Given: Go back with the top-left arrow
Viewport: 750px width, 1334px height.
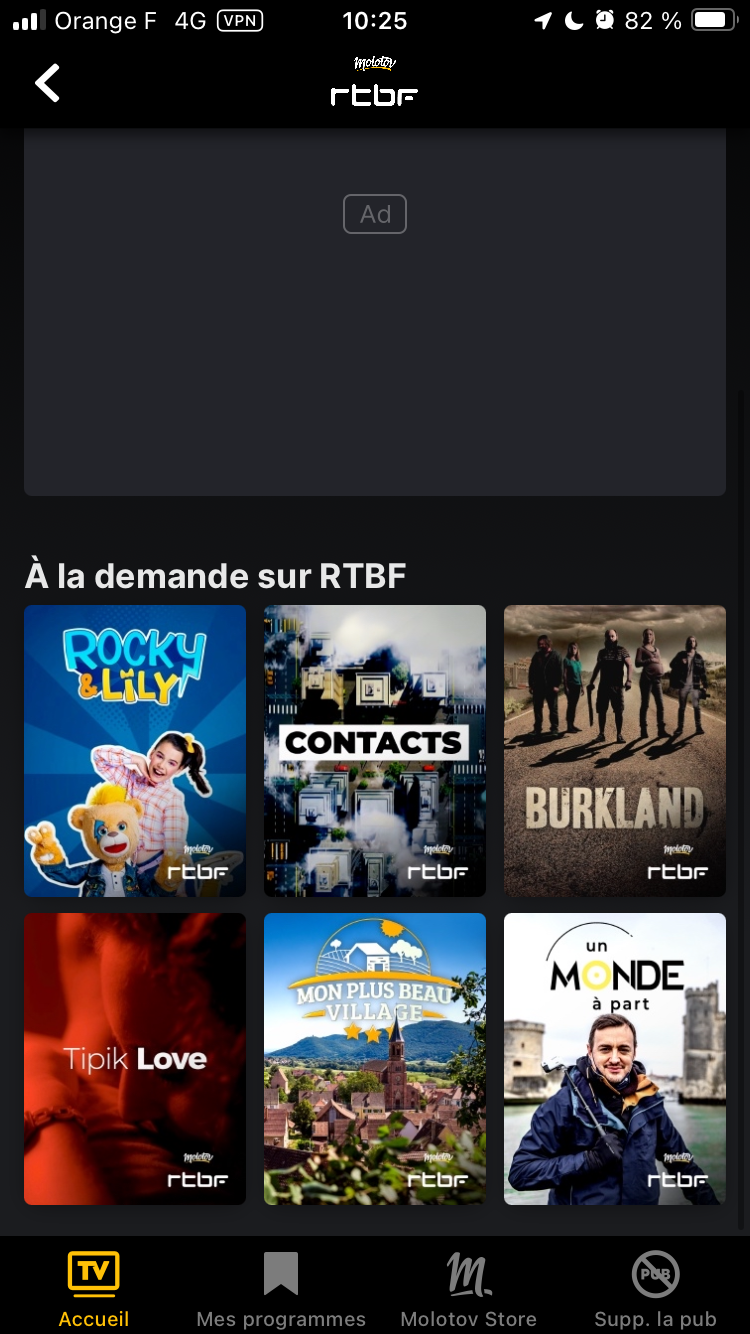Looking at the screenshot, I should 48,84.
